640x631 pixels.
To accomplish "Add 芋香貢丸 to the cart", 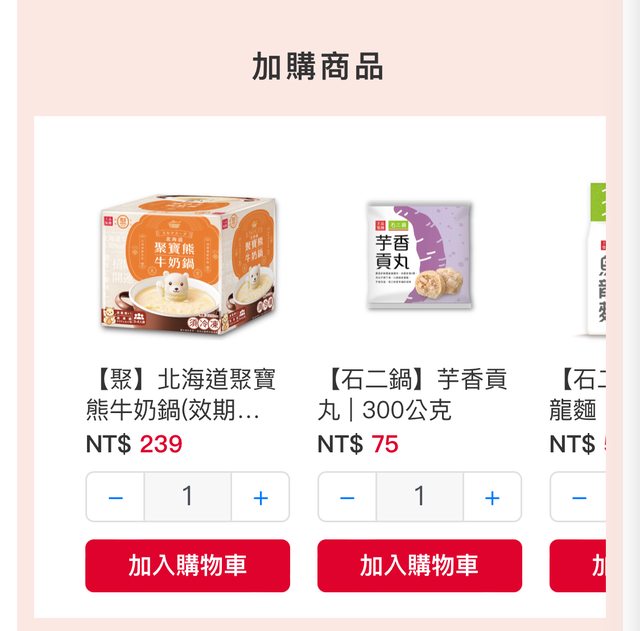I will [x=419, y=566].
